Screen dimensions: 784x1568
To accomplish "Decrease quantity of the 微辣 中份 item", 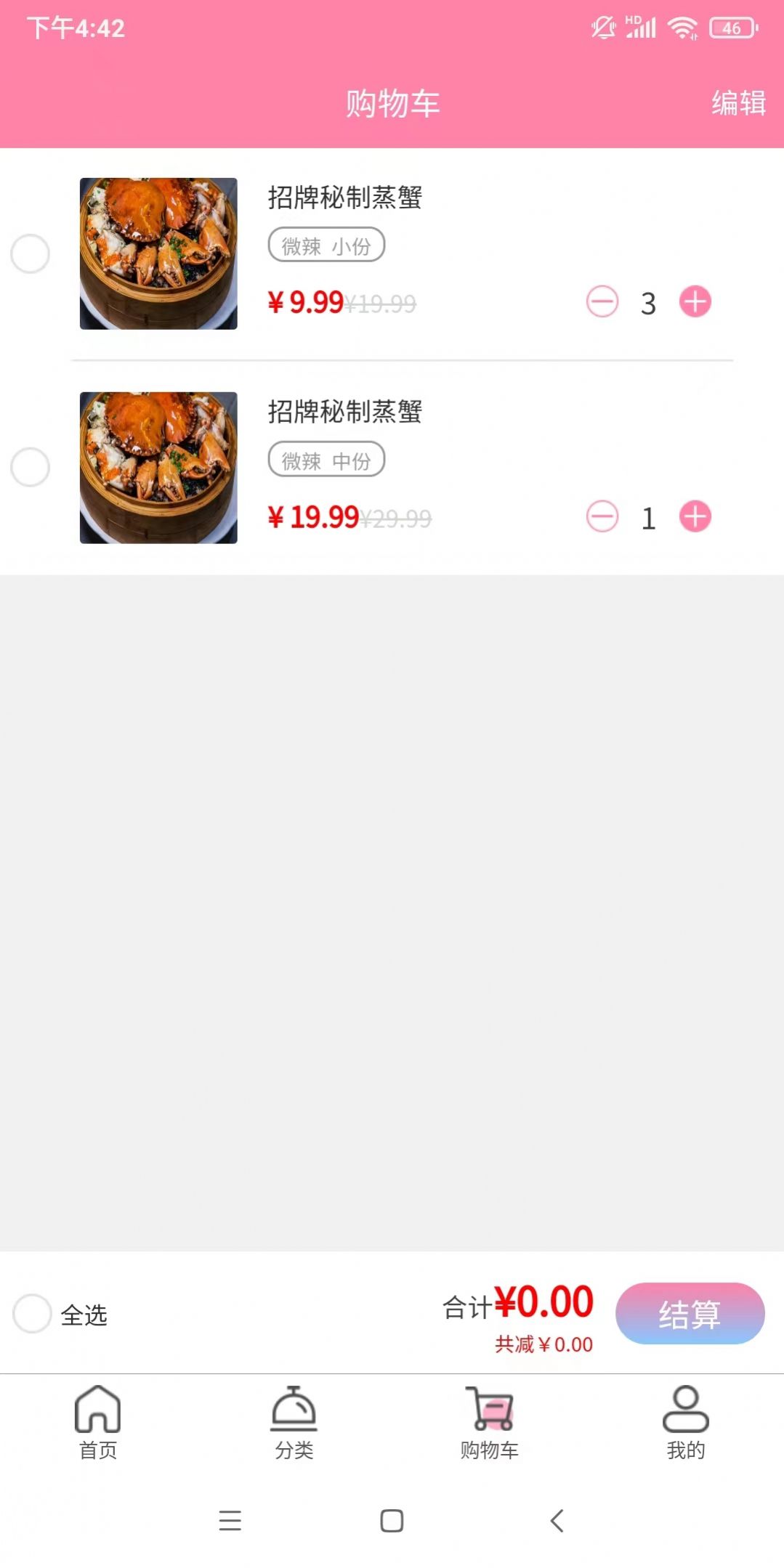I will coord(602,517).
